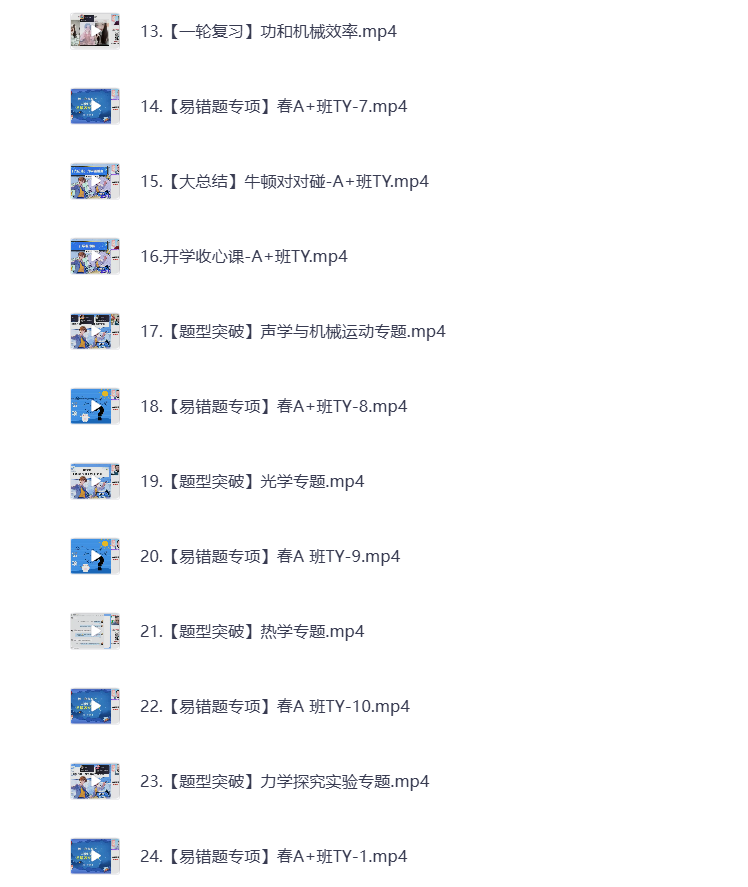Open 21 题型突破 热学专题.mp4
This screenshot has height=887, width=748.
(x=252, y=631)
